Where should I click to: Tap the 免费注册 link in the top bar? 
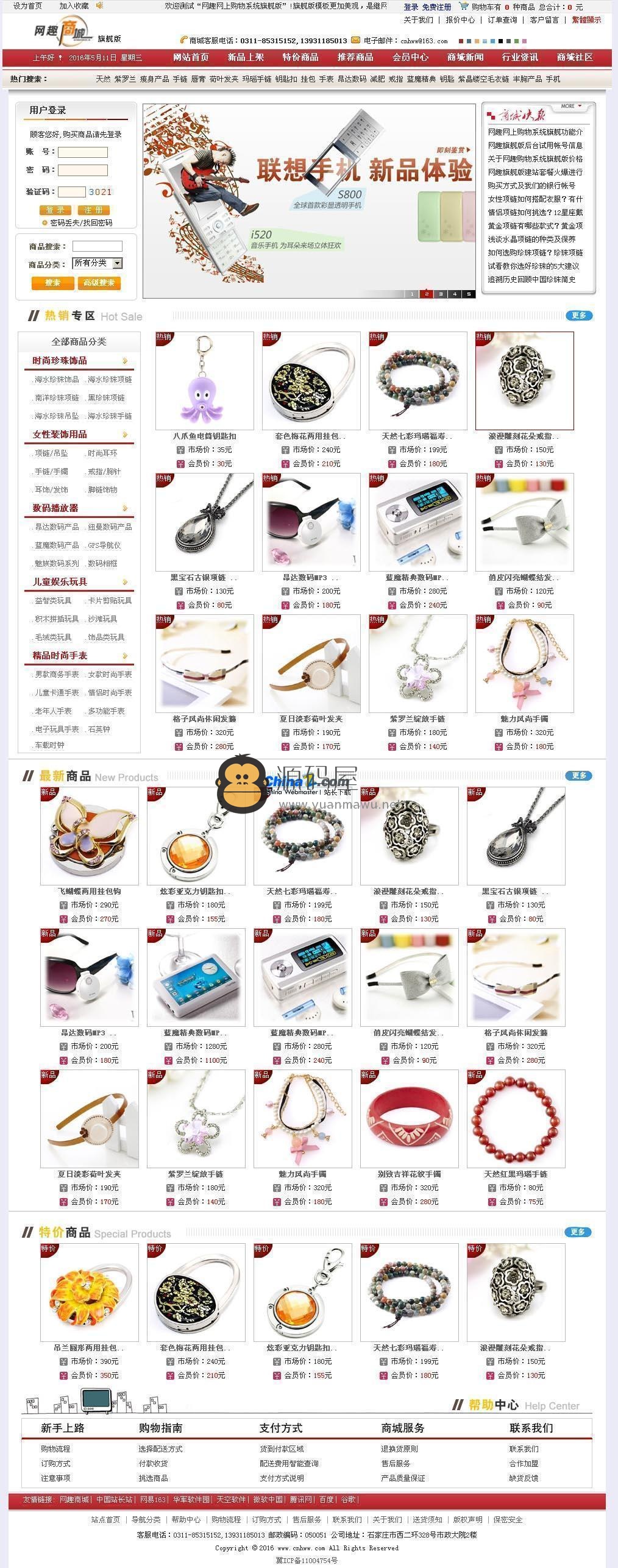coord(436,7)
